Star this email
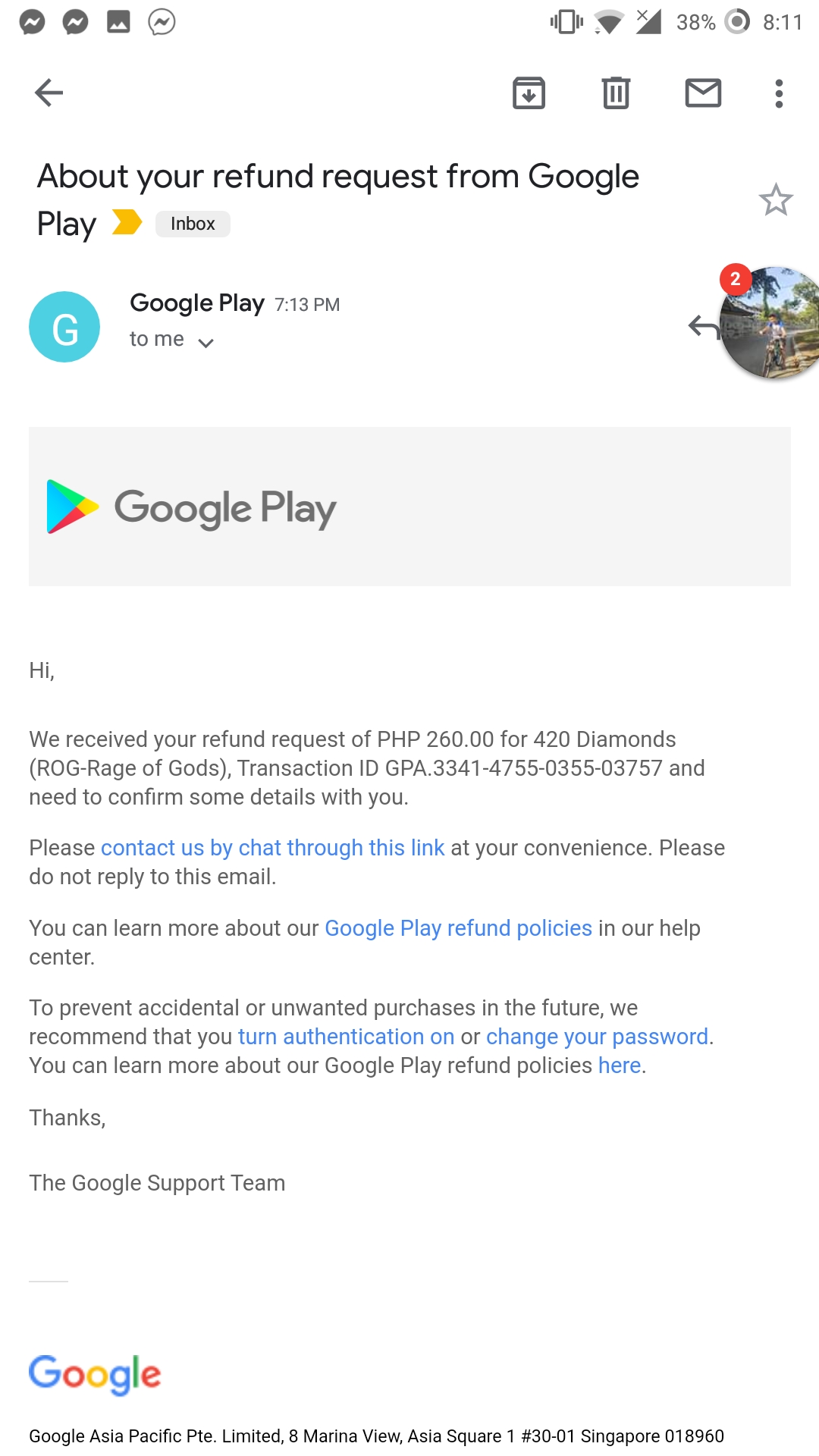This screenshot has width=819, height=1456. (775, 200)
